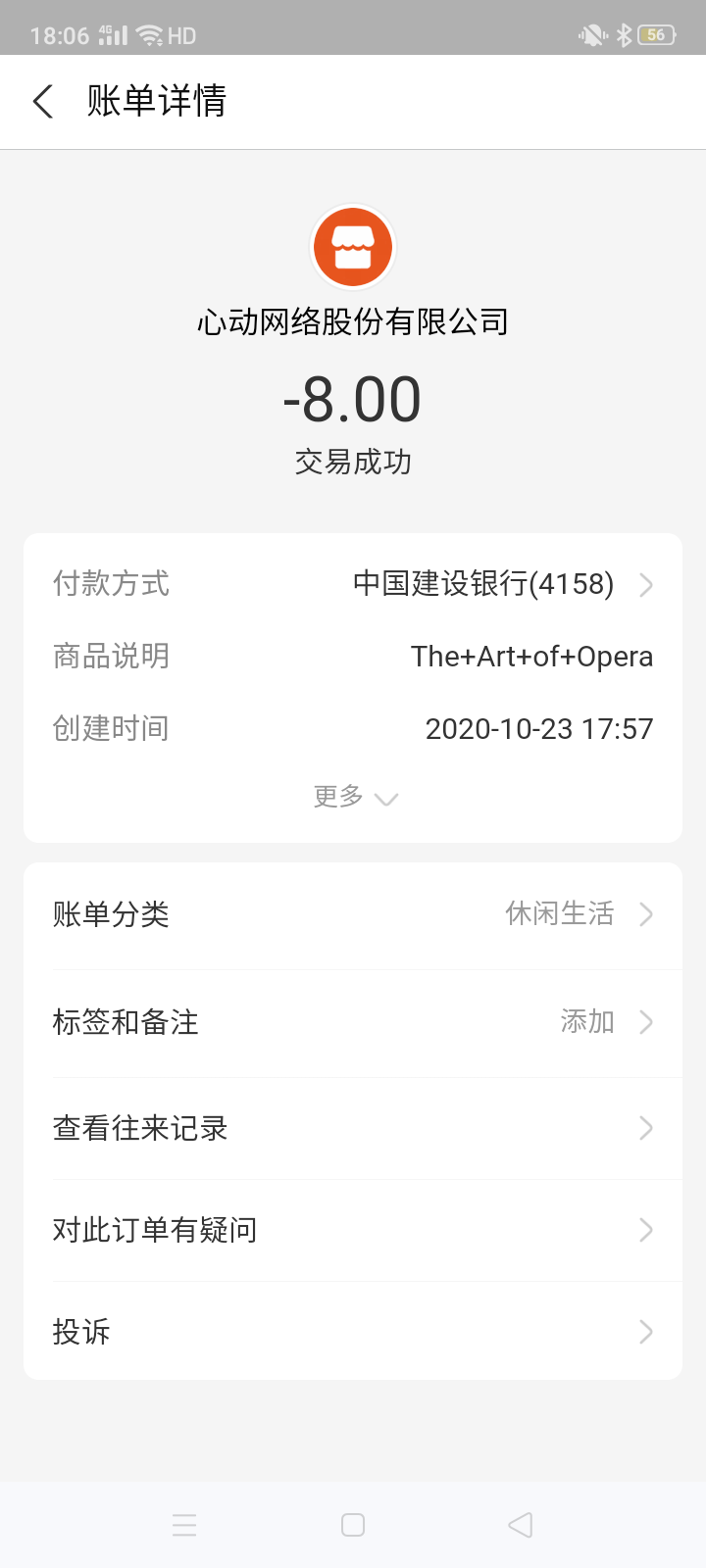
Task: Go back from 账单详情 page
Action: coord(43,101)
